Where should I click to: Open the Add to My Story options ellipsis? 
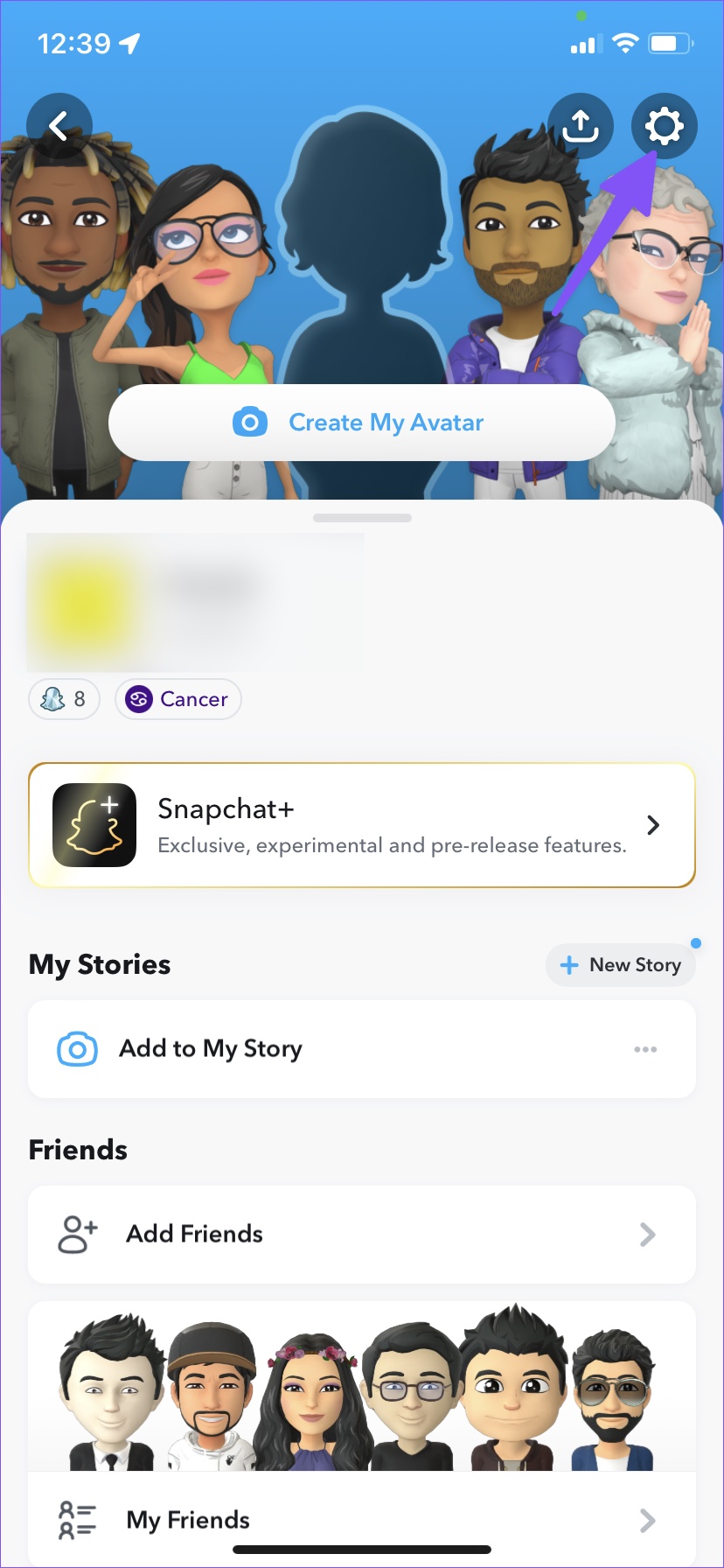[645, 1048]
